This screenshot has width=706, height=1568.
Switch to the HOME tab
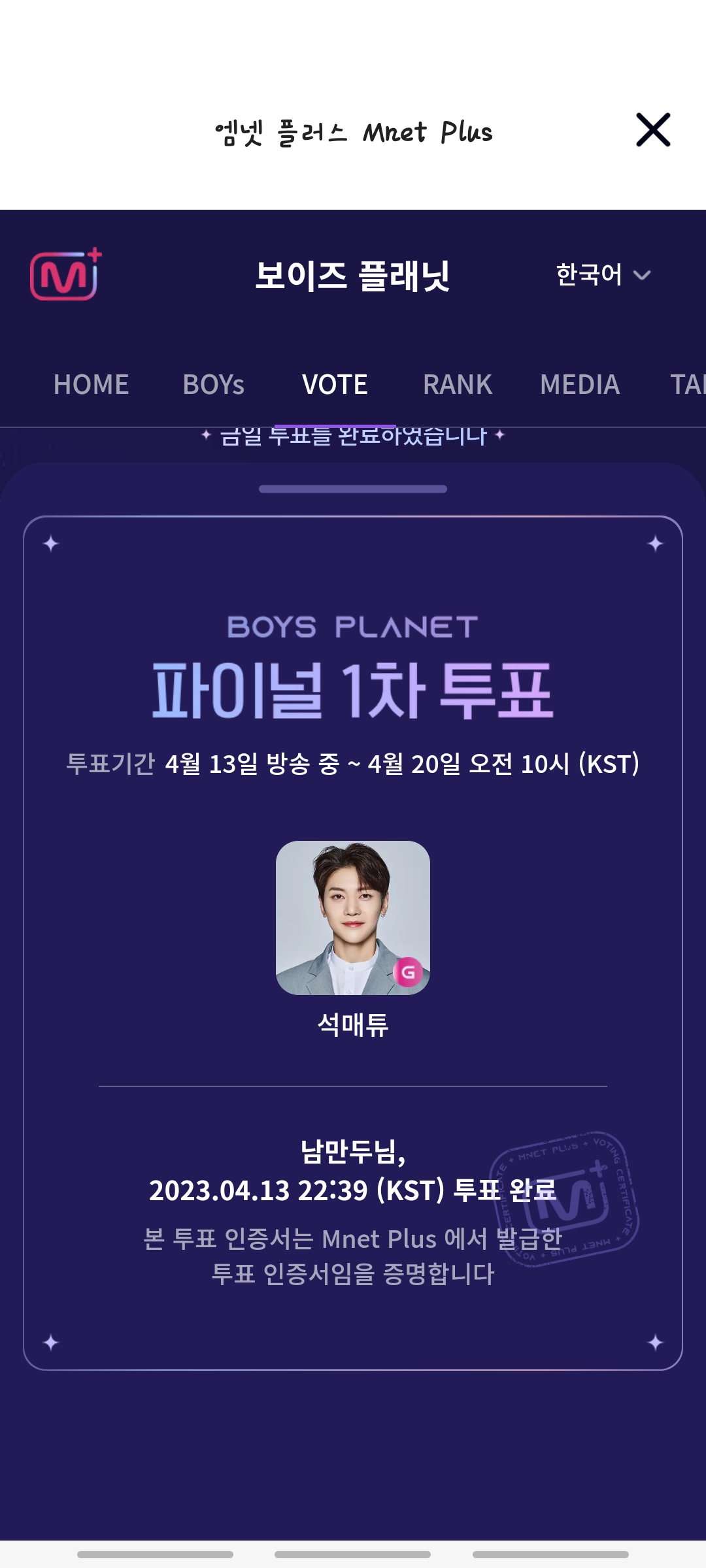click(x=91, y=384)
